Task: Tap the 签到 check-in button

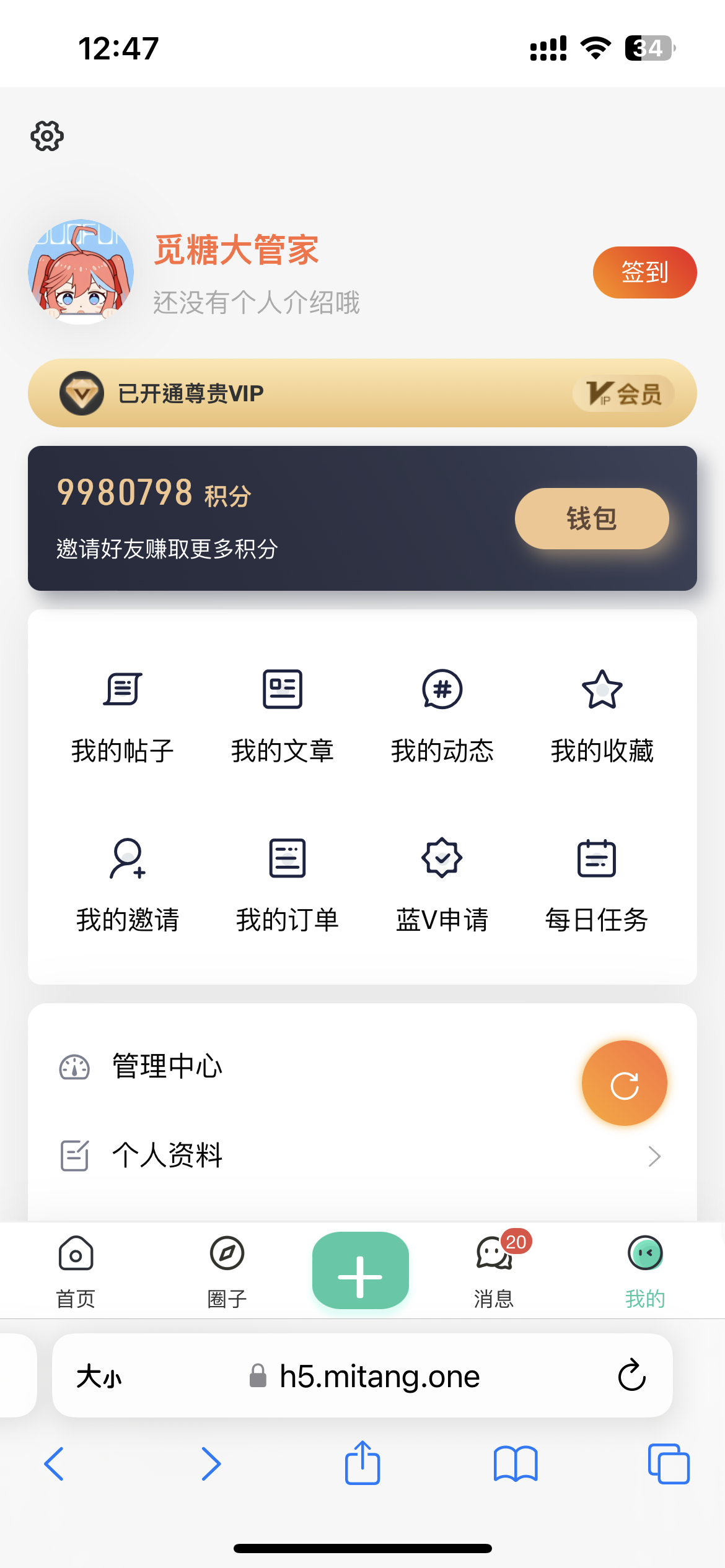Action: (x=644, y=272)
